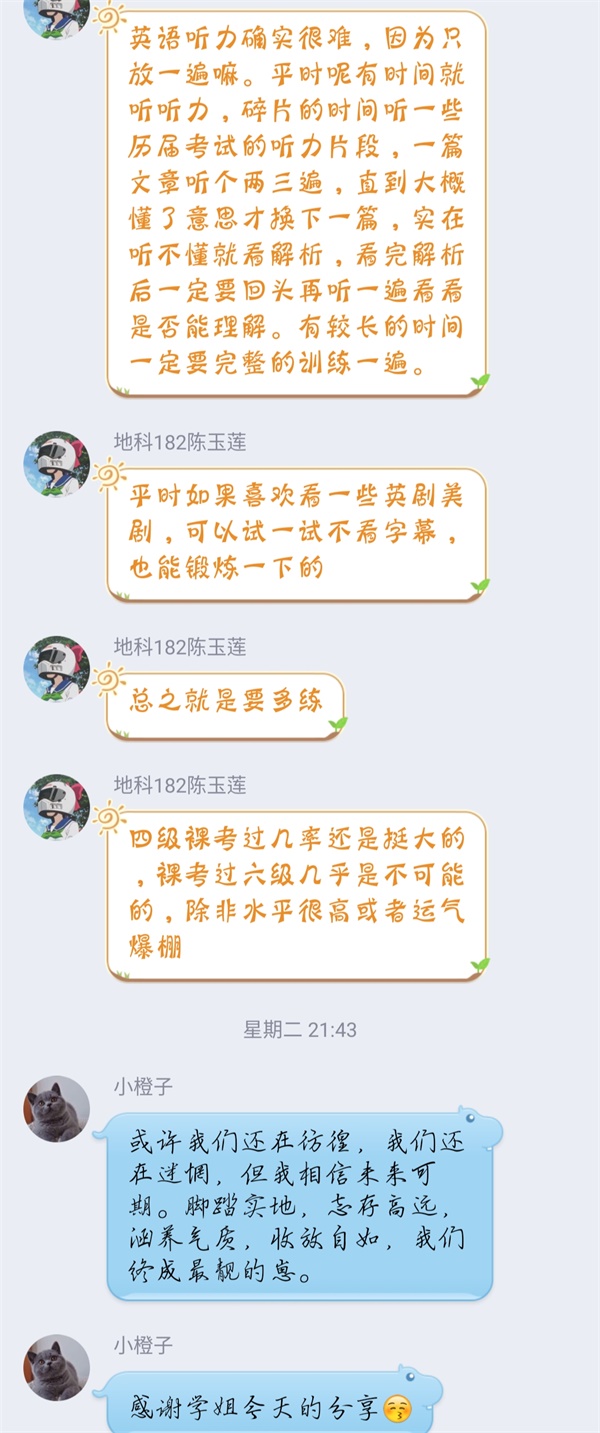Tap 小橙子's avatar next to 感谢学姐今天的分享

[56, 1367]
